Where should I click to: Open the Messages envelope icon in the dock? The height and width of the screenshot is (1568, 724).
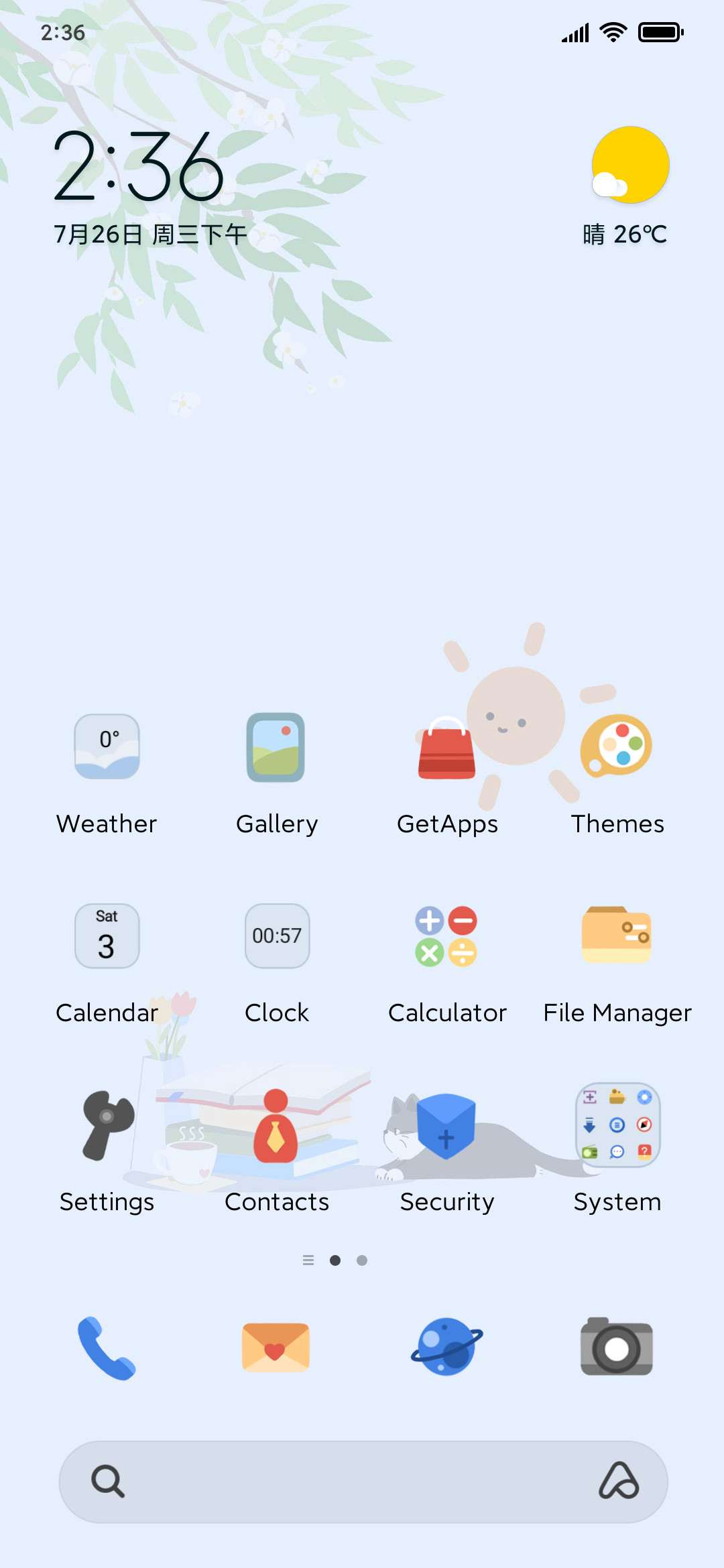[276, 1348]
